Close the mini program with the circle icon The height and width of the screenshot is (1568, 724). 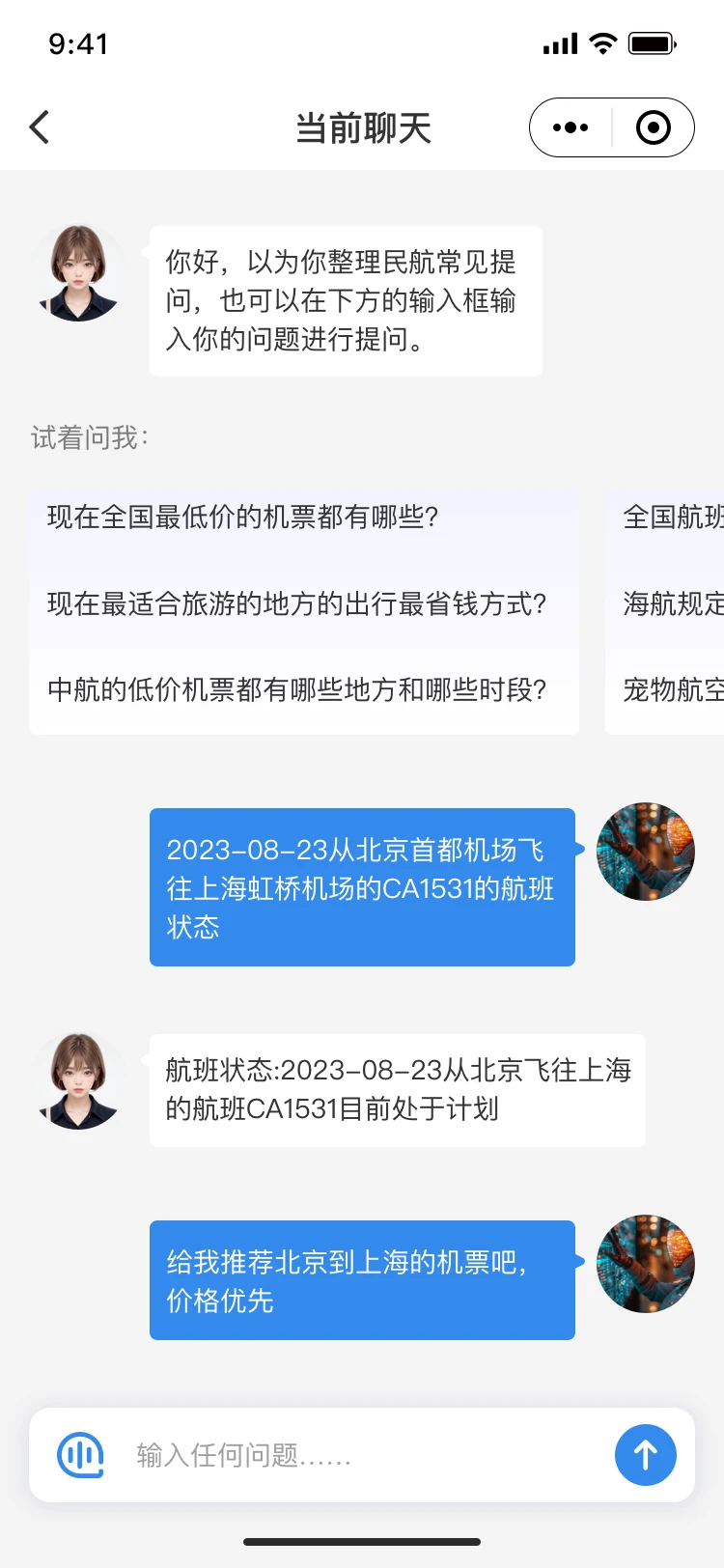pyautogui.click(x=654, y=127)
